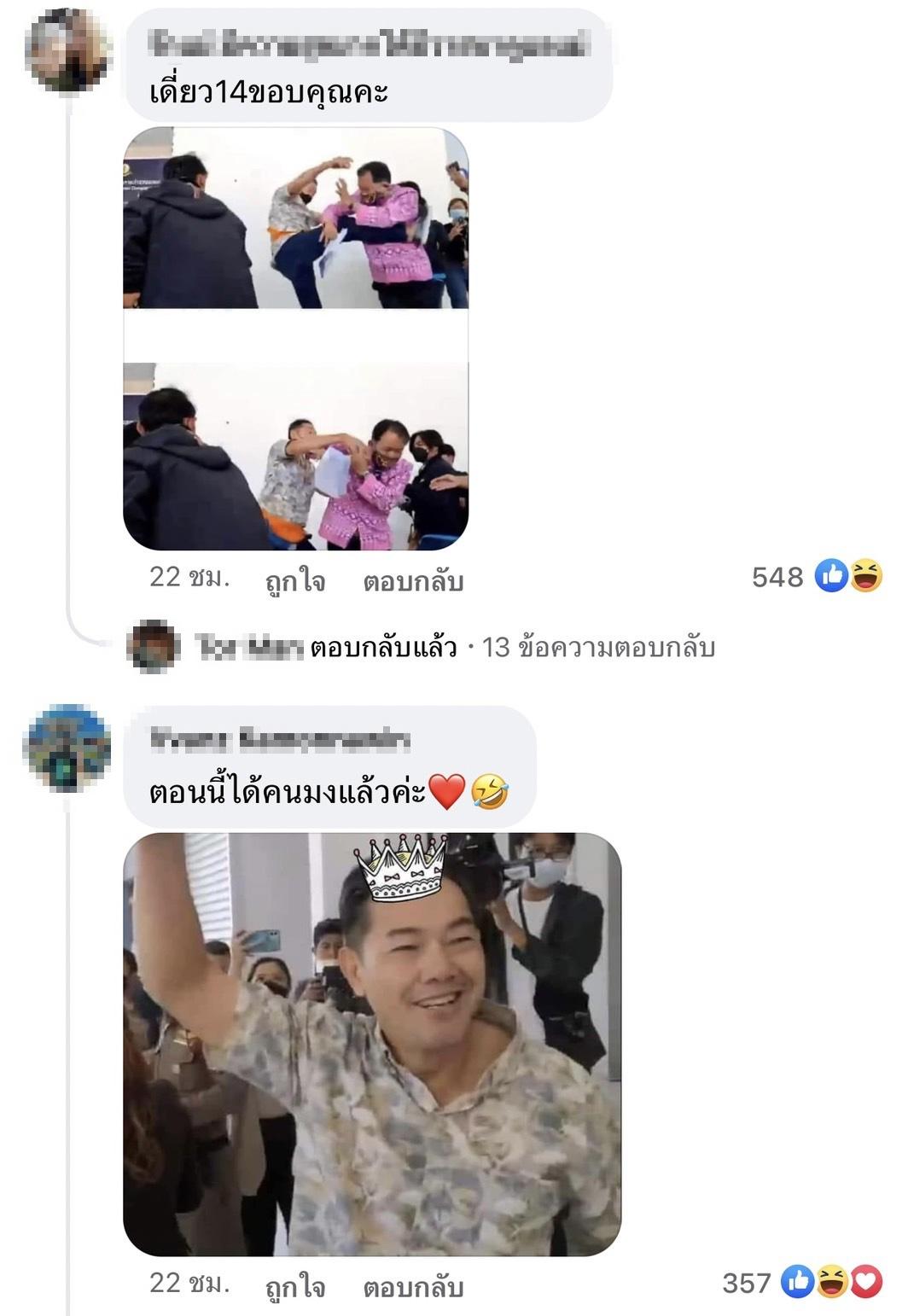Like the comment 'ตอนนี้ได้คนมงแล้วค่ะ'
The width and height of the screenshot is (908, 1316).
(294, 1286)
